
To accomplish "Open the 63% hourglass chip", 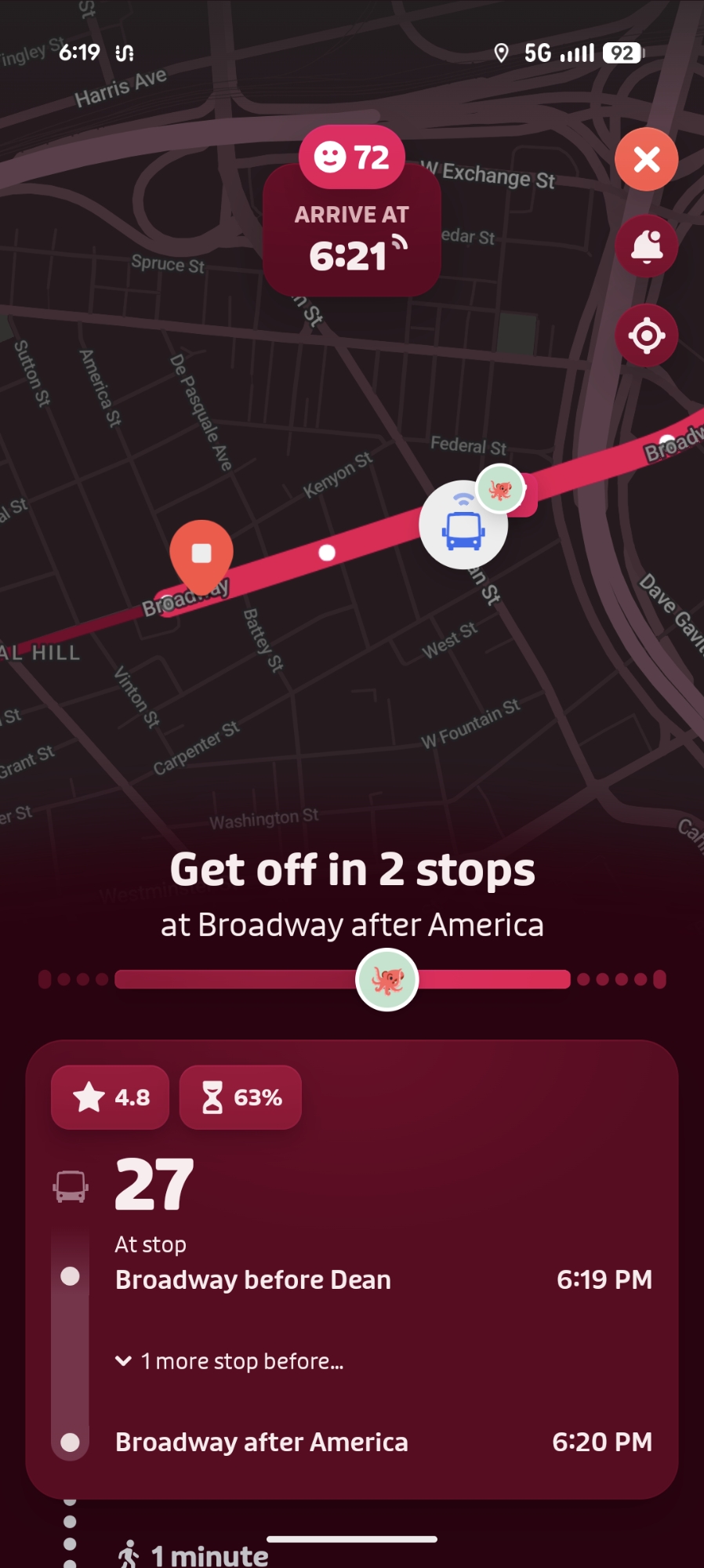I will pos(241,1098).
